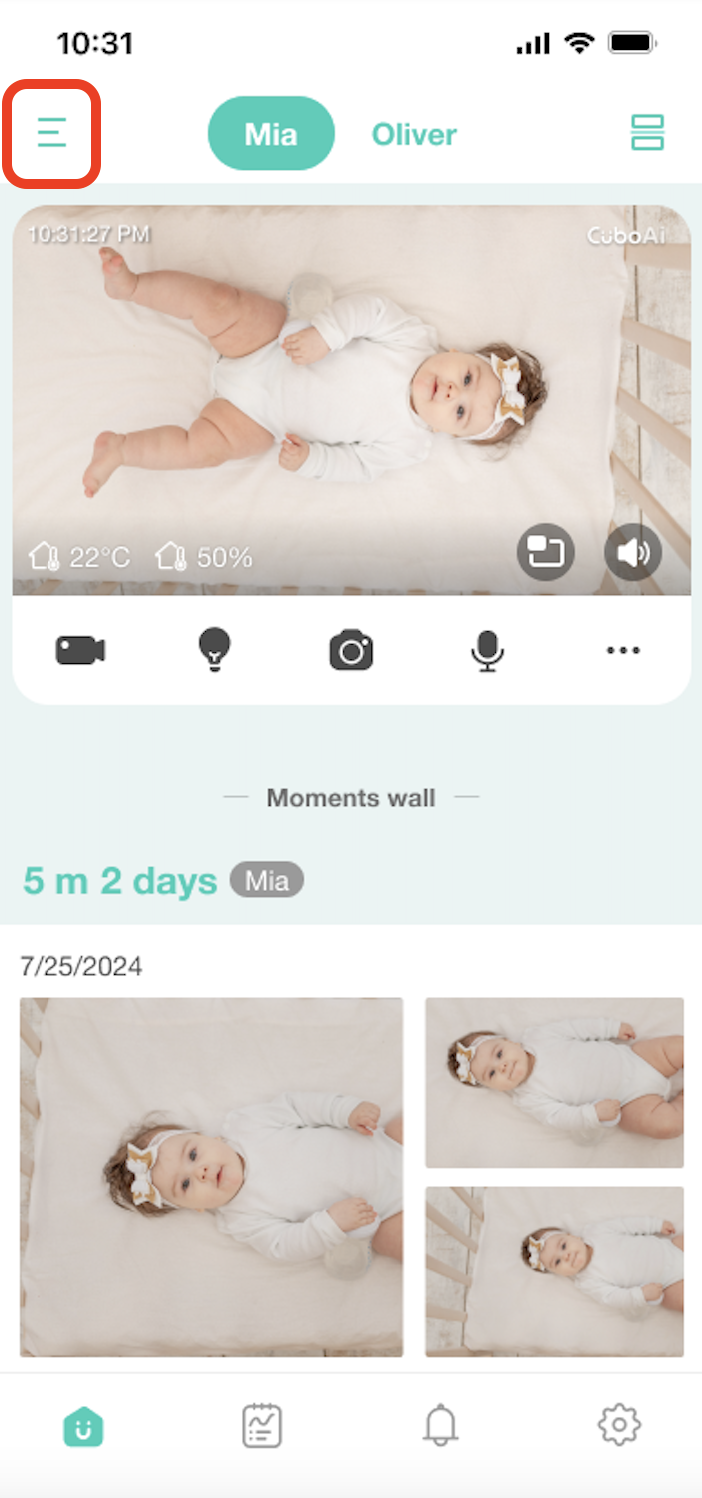702x1498 pixels.
Task: Open the notifications bell tab
Action: click(440, 1426)
